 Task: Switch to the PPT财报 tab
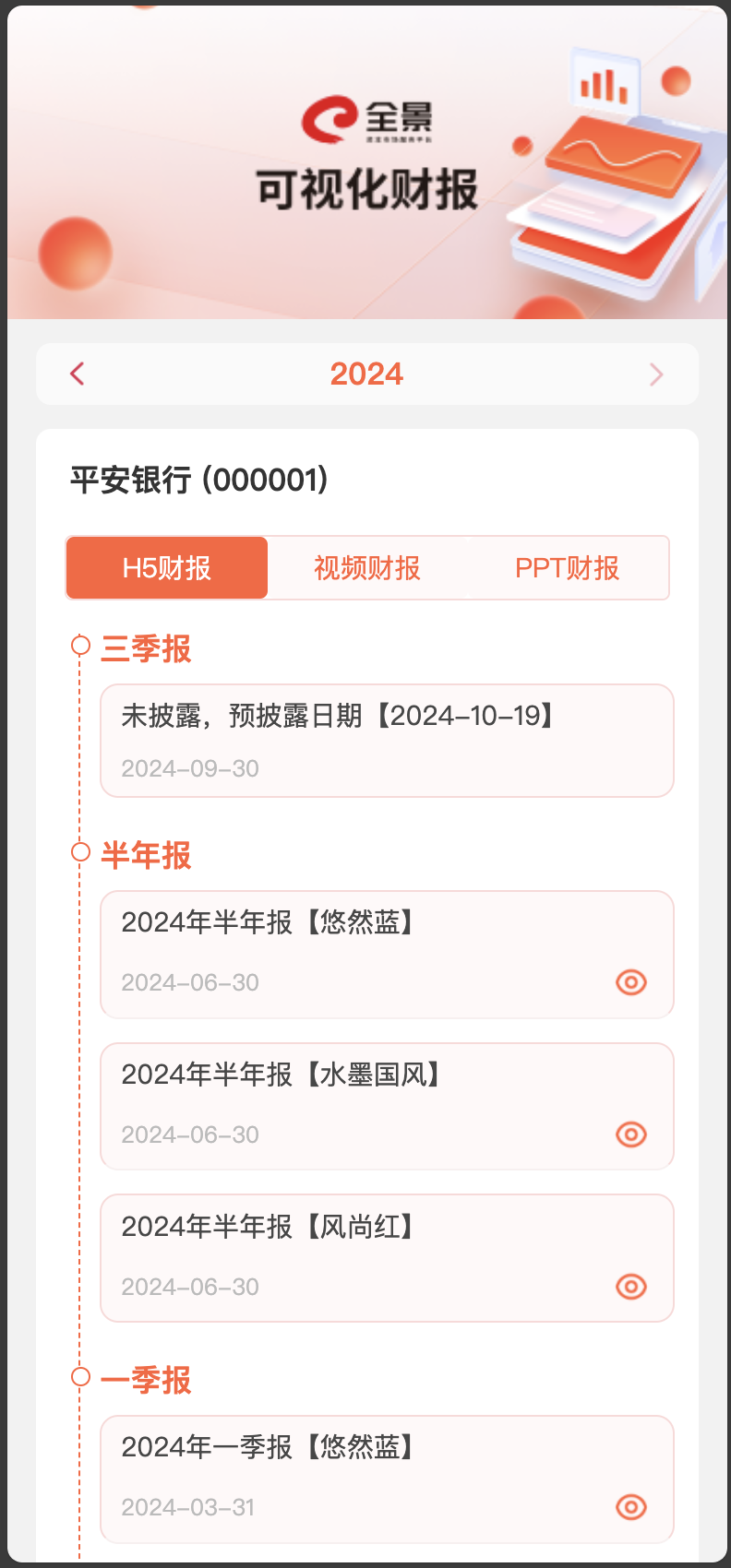(568, 568)
